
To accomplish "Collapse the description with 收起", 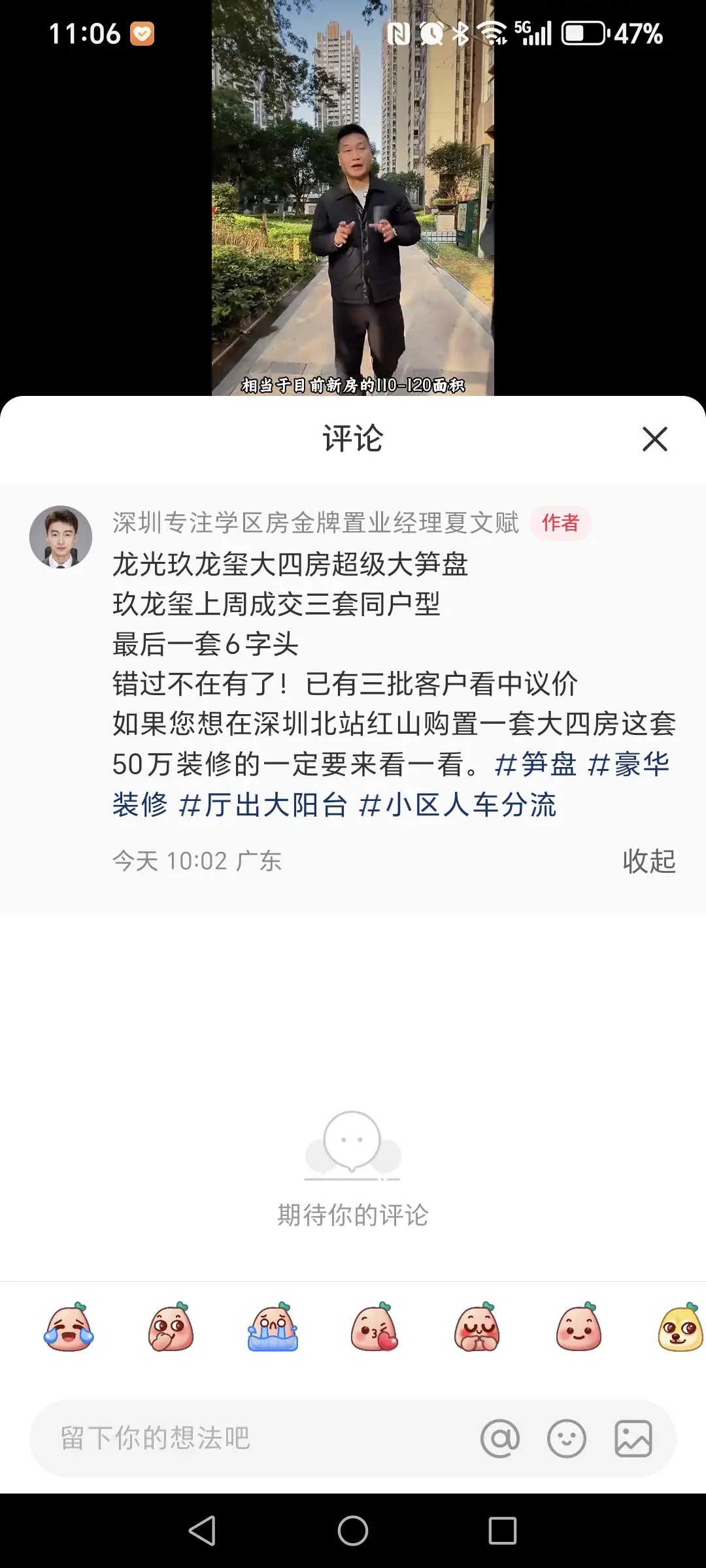I will pos(648,861).
